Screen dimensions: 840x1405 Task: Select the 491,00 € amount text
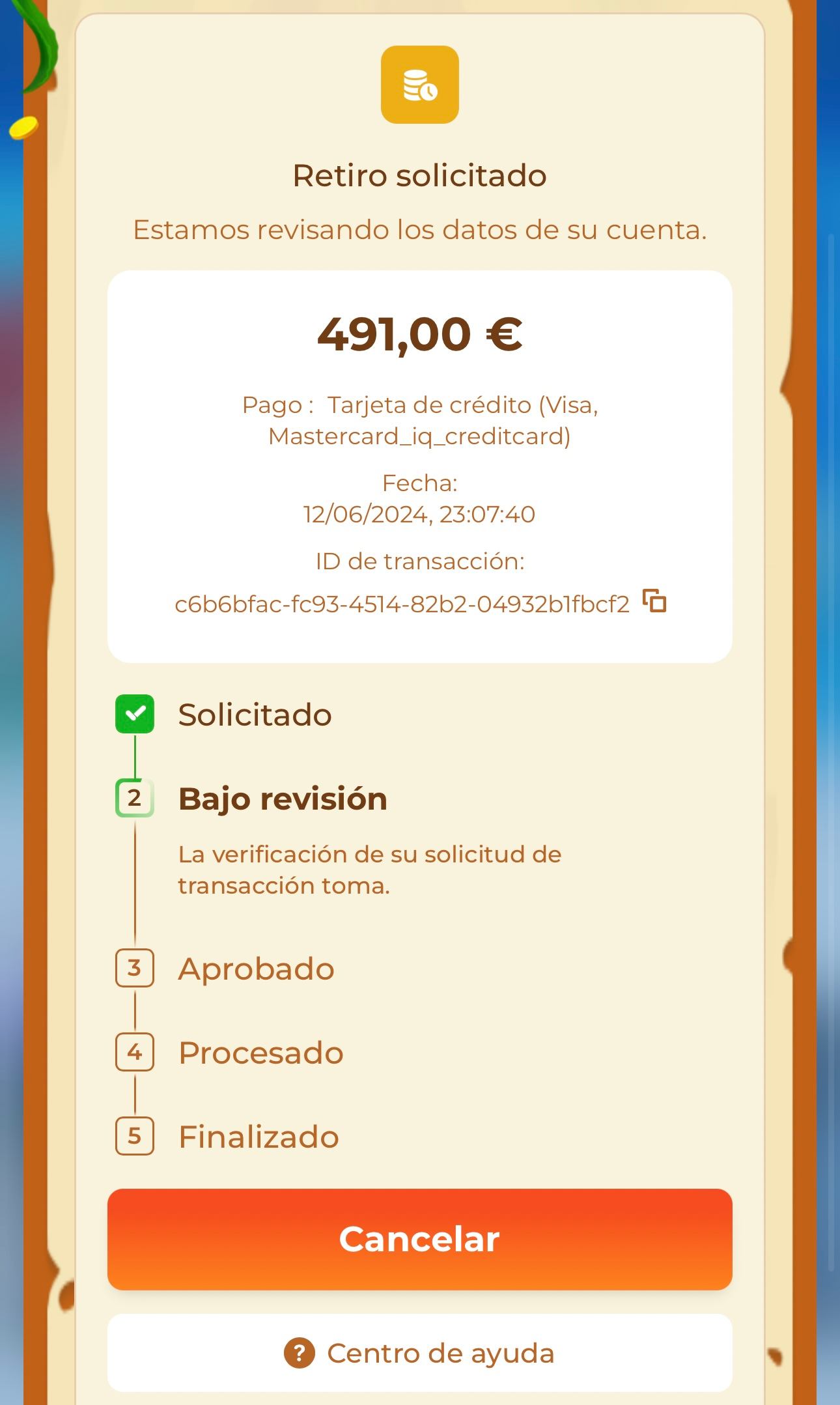pos(420,334)
